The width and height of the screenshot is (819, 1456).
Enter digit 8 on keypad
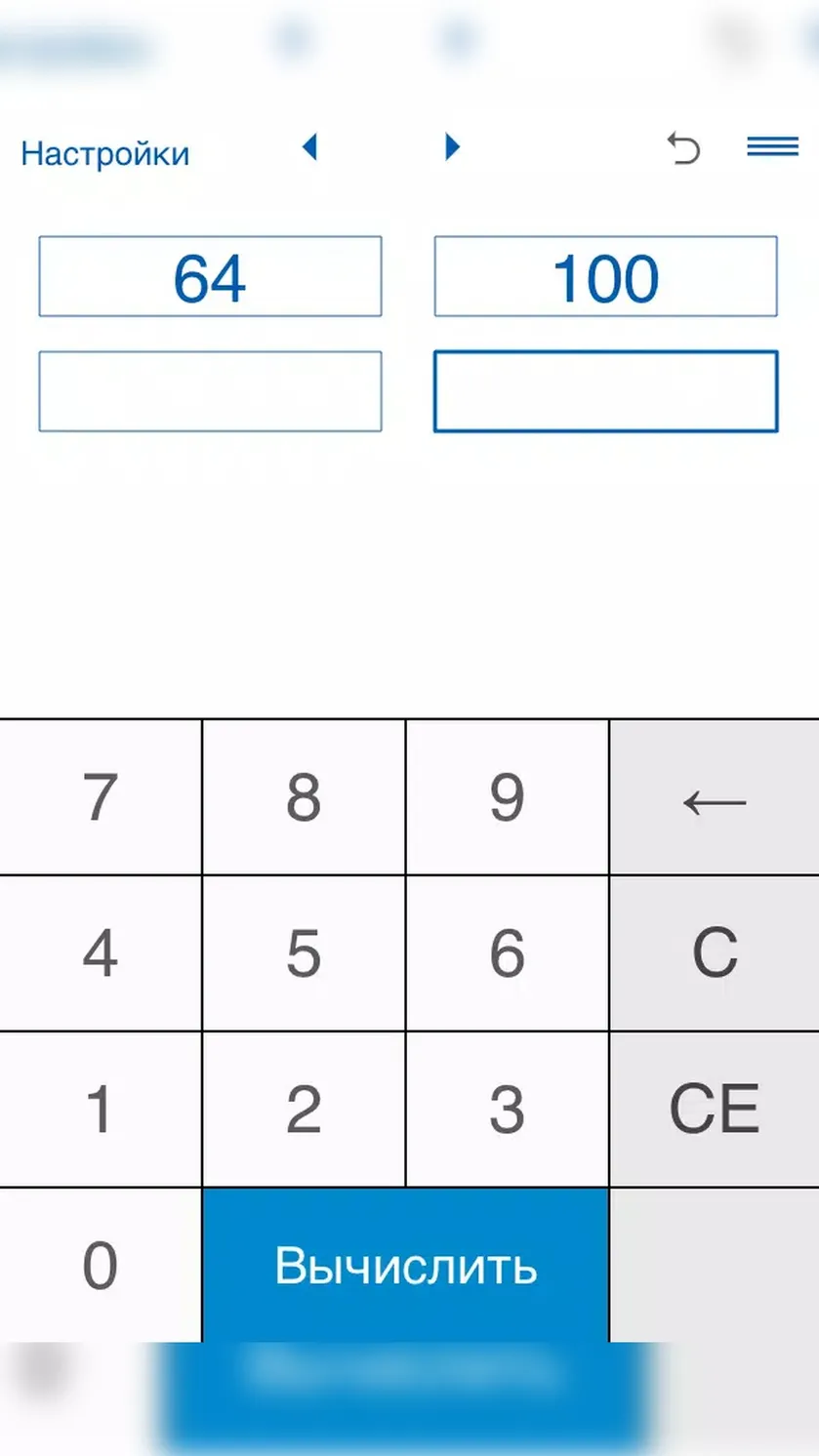pos(304,797)
